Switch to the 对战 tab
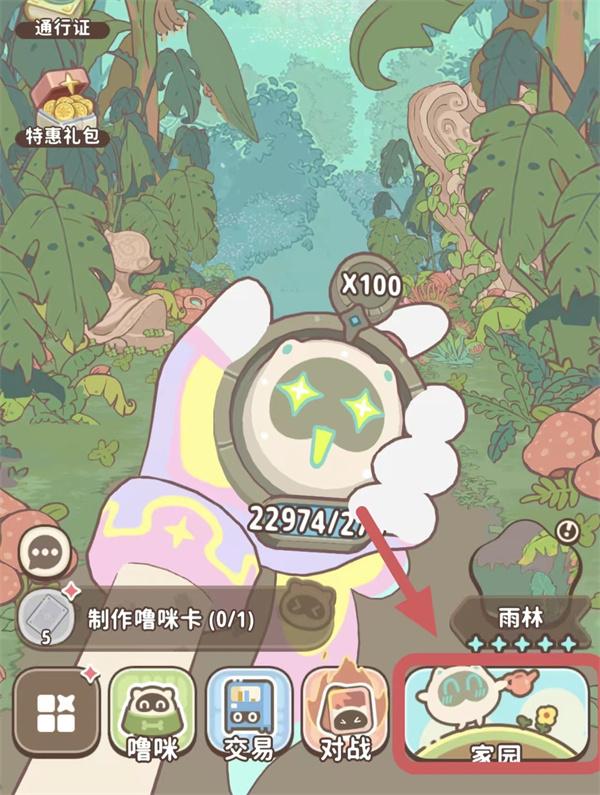Viewport: 600px width, 795px height. [x=345, y=716]
